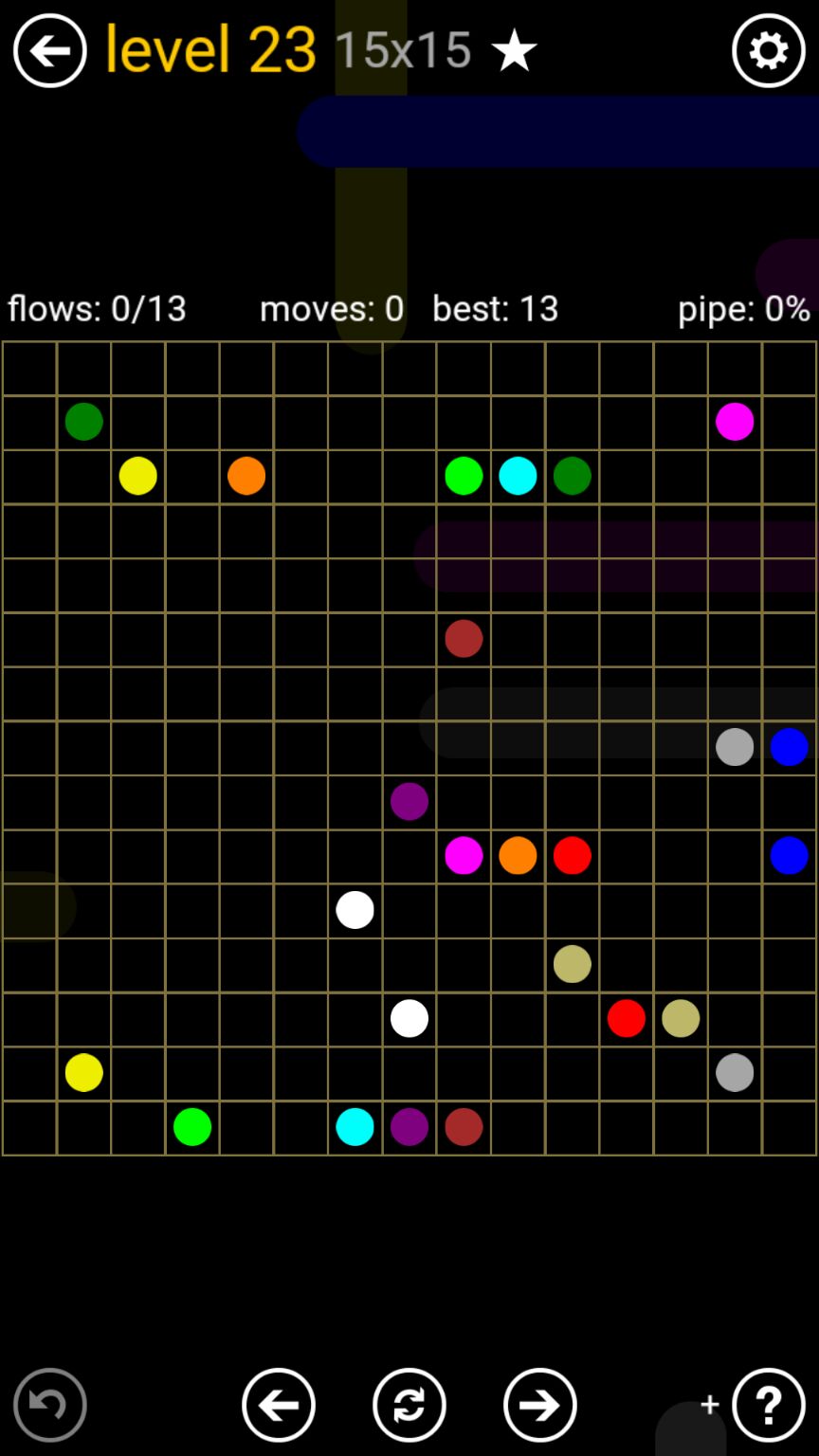Image resolution: width=819 pixels, height=1456 pixels.
Task: Undo the last move
Action: [49, 1404]
